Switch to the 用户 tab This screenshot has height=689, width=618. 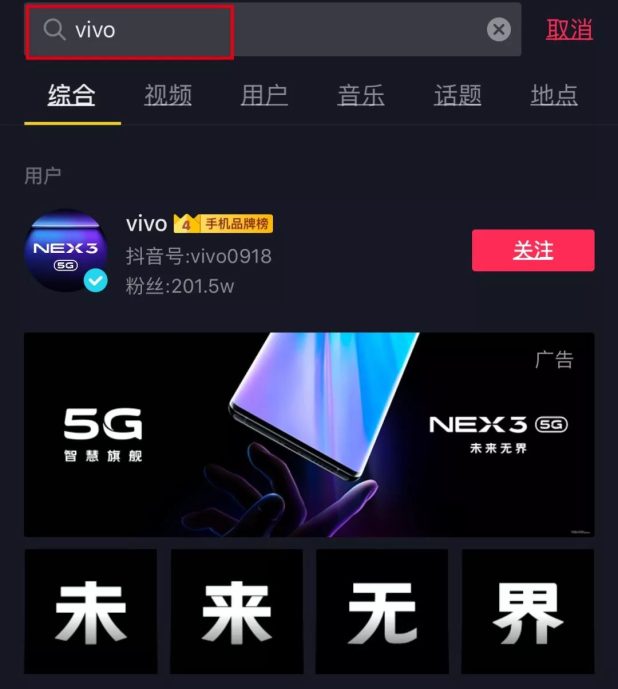[264, 96]
